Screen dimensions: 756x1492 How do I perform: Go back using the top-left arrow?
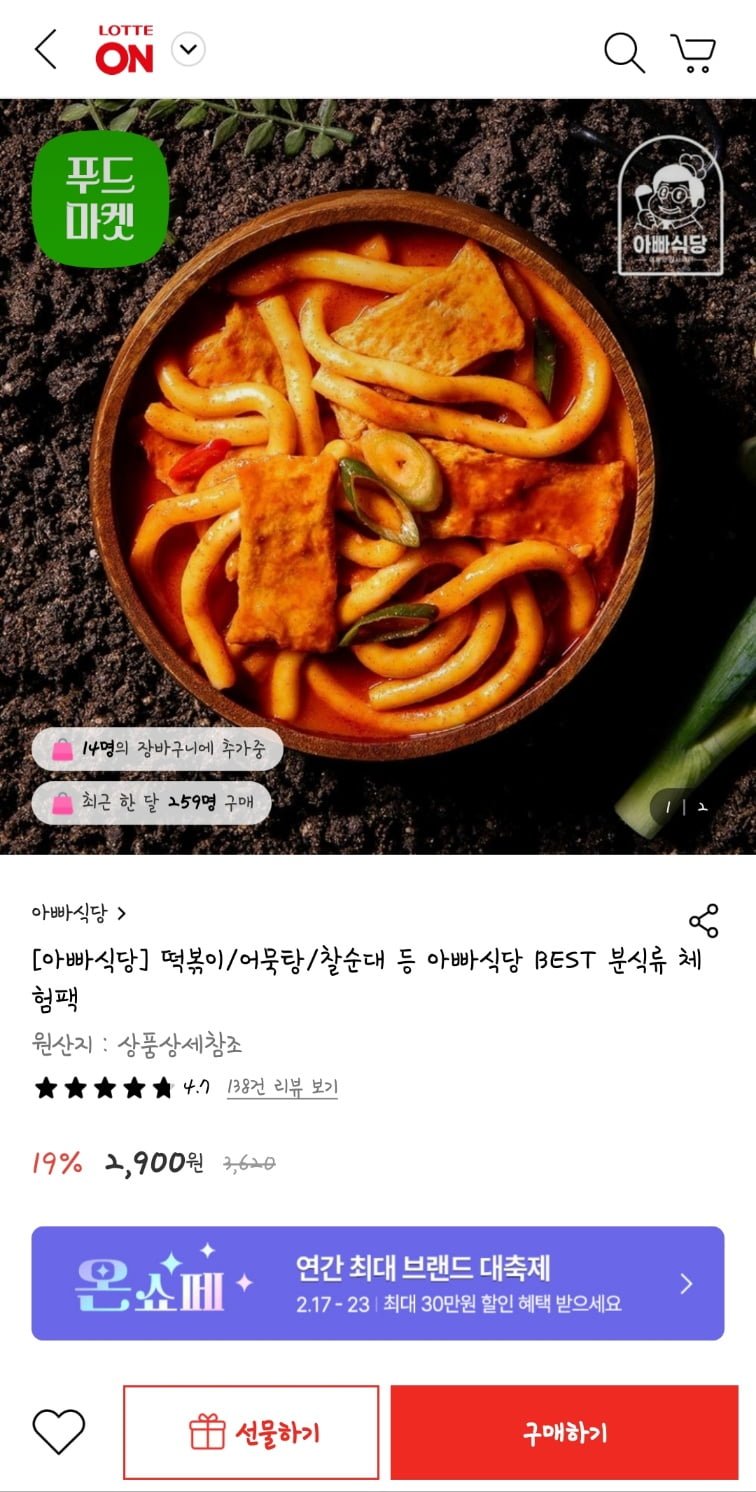coord(46,50)
